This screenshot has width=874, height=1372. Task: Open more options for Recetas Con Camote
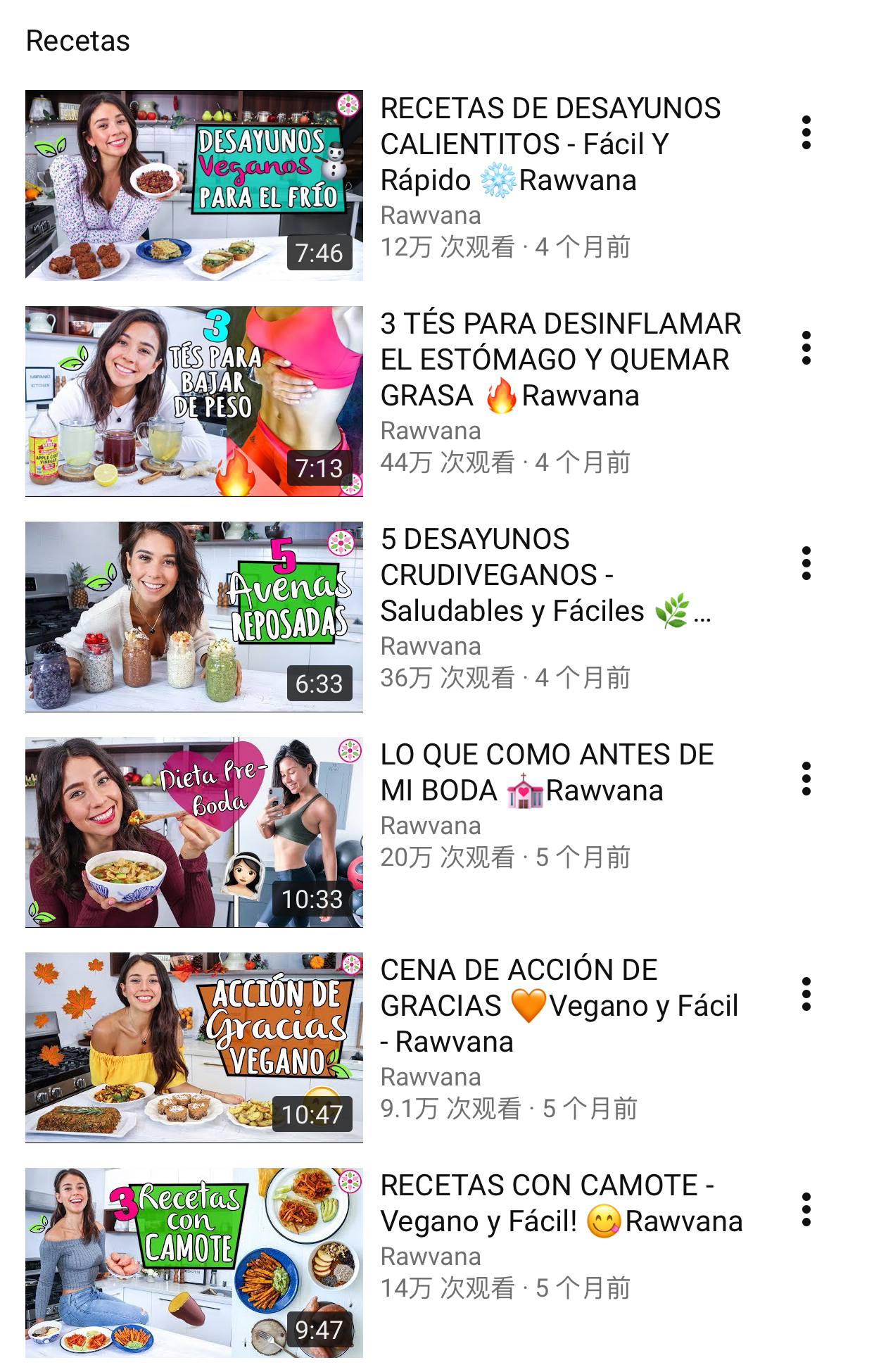(806, 1209)
